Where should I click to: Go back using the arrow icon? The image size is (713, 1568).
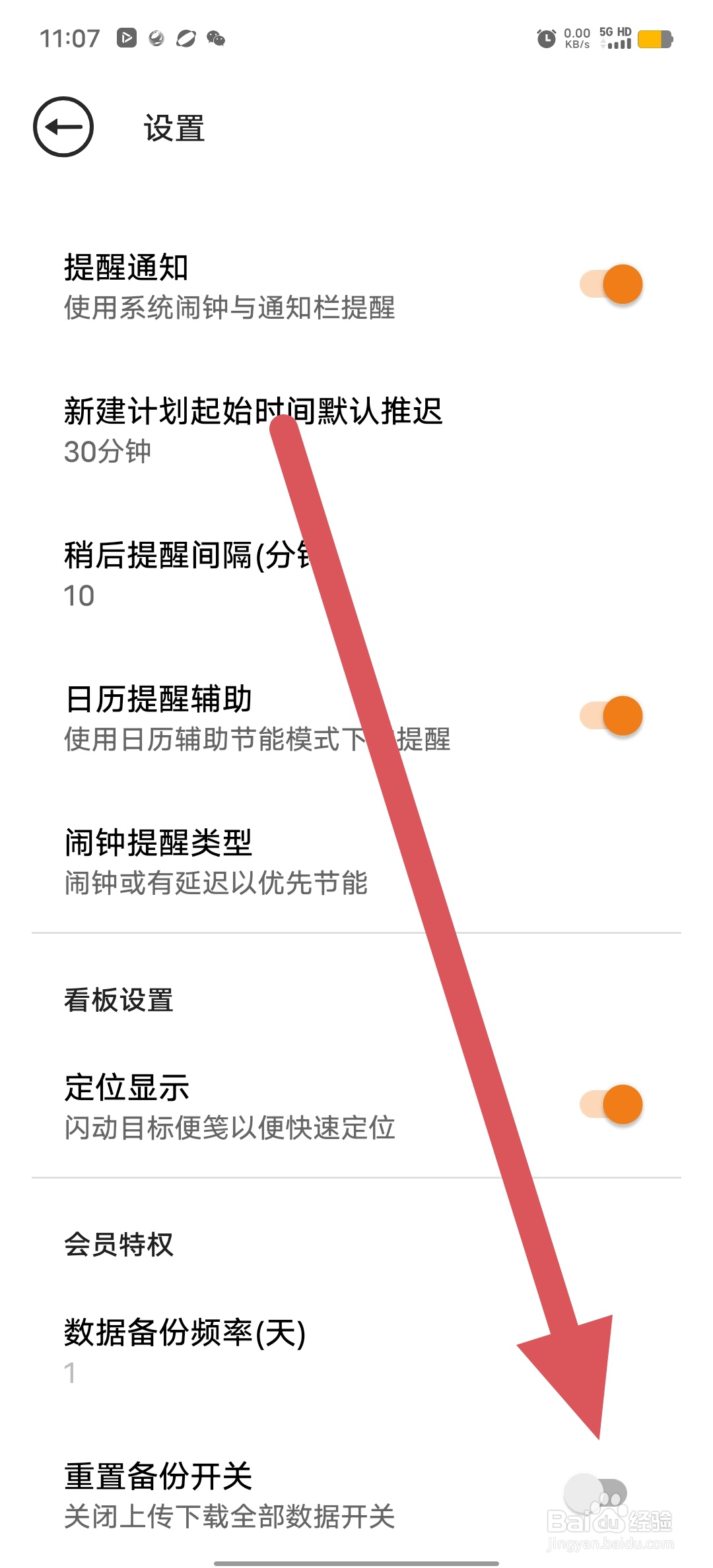[x=63, y=127]
